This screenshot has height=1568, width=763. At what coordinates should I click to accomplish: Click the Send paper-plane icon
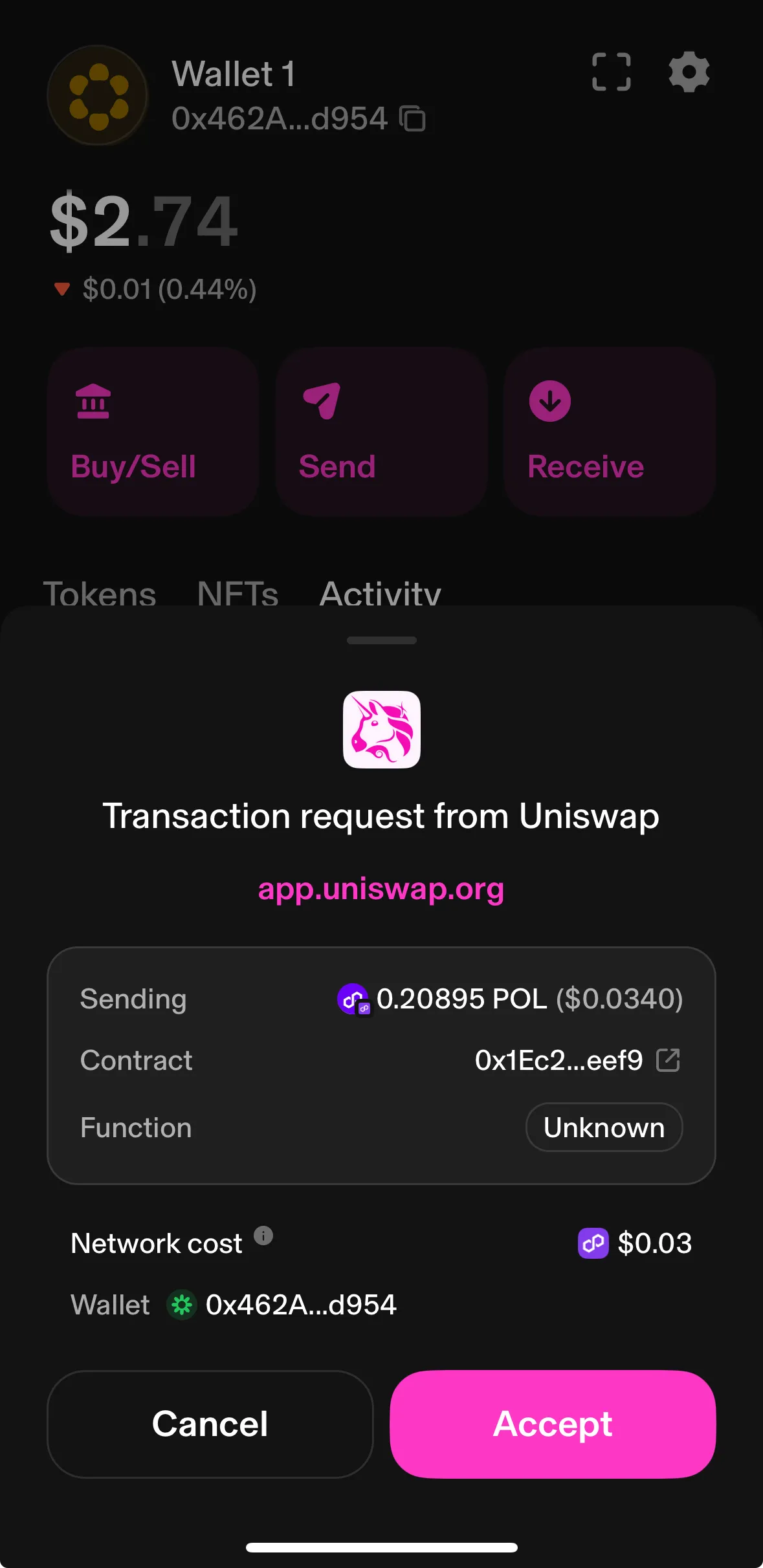pos(321,400)
